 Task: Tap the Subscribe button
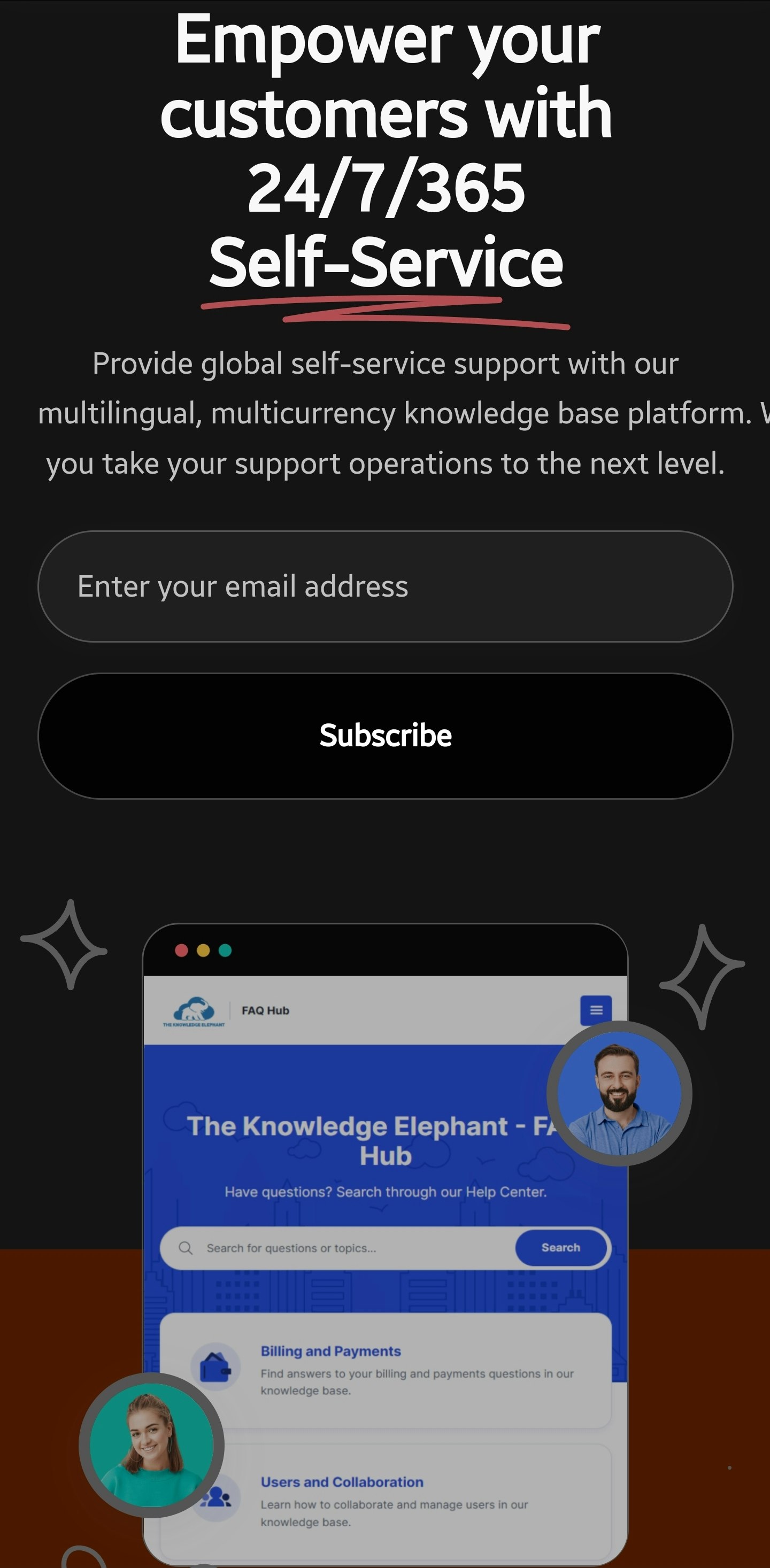click(x=384, y=735)
